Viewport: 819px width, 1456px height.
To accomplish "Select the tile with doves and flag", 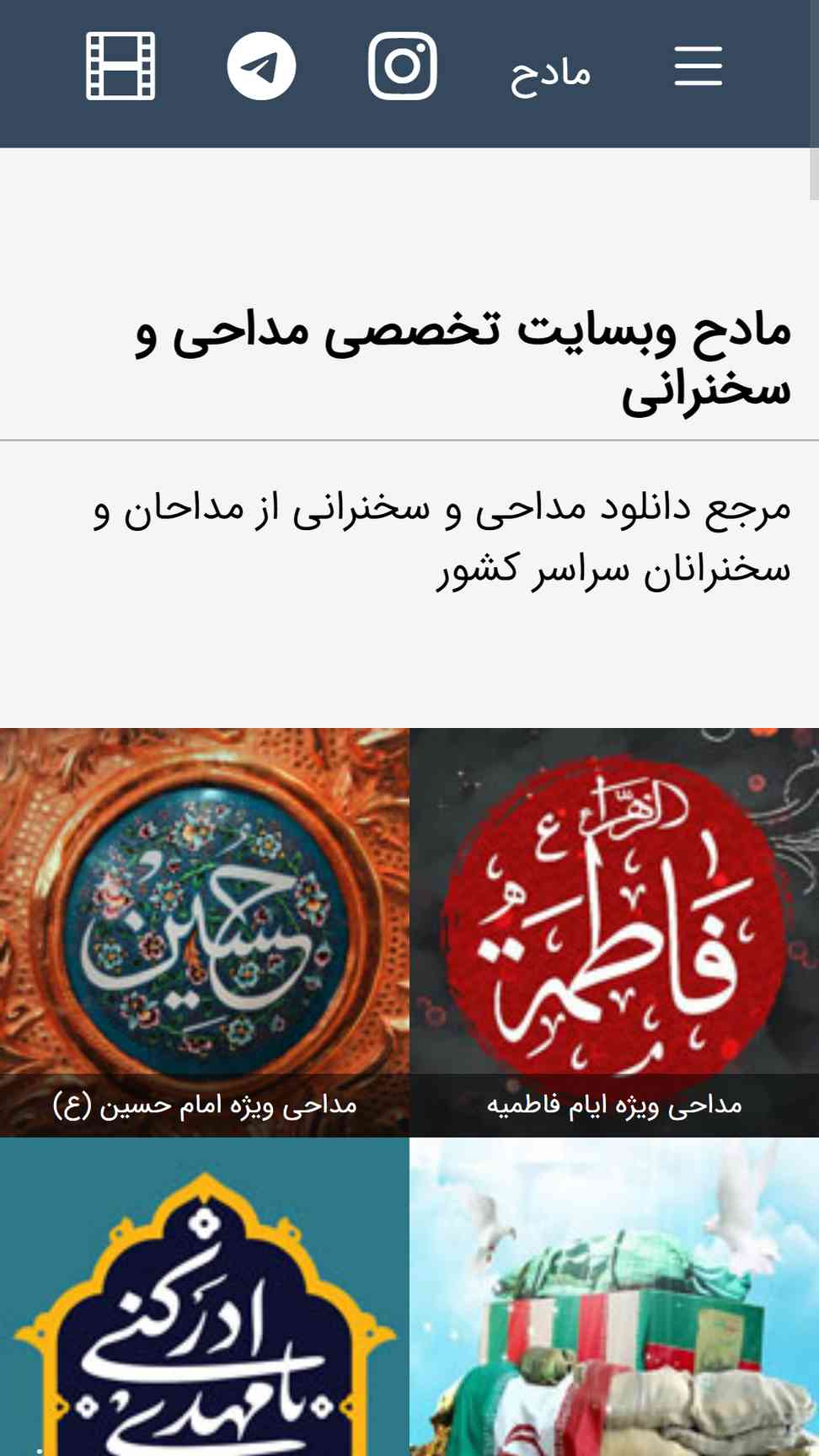I will pyautogui.click(x=614, y=1297).
